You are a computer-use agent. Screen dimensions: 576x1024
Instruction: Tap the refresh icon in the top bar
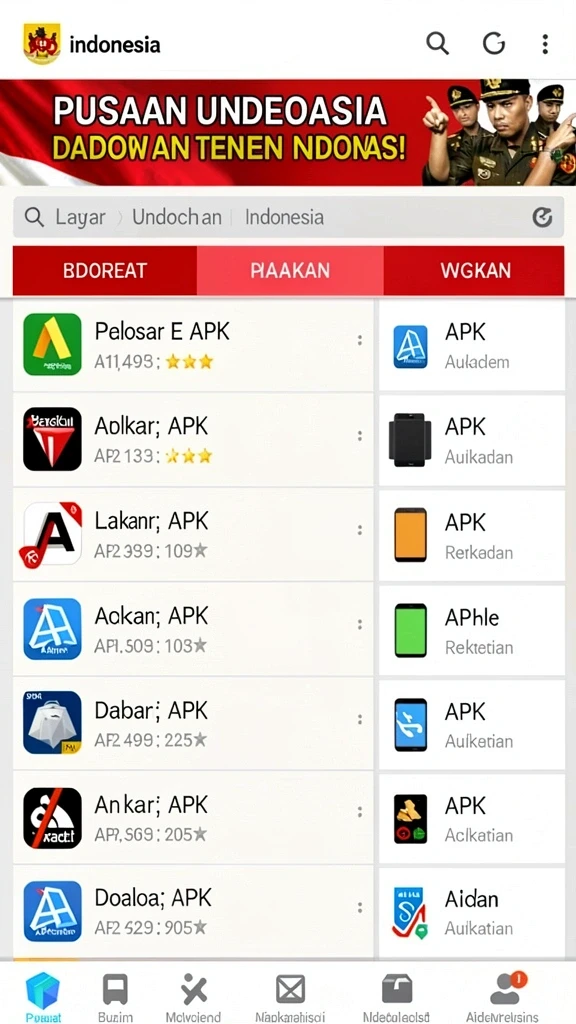pyautogui.click(x=494, y=44)
